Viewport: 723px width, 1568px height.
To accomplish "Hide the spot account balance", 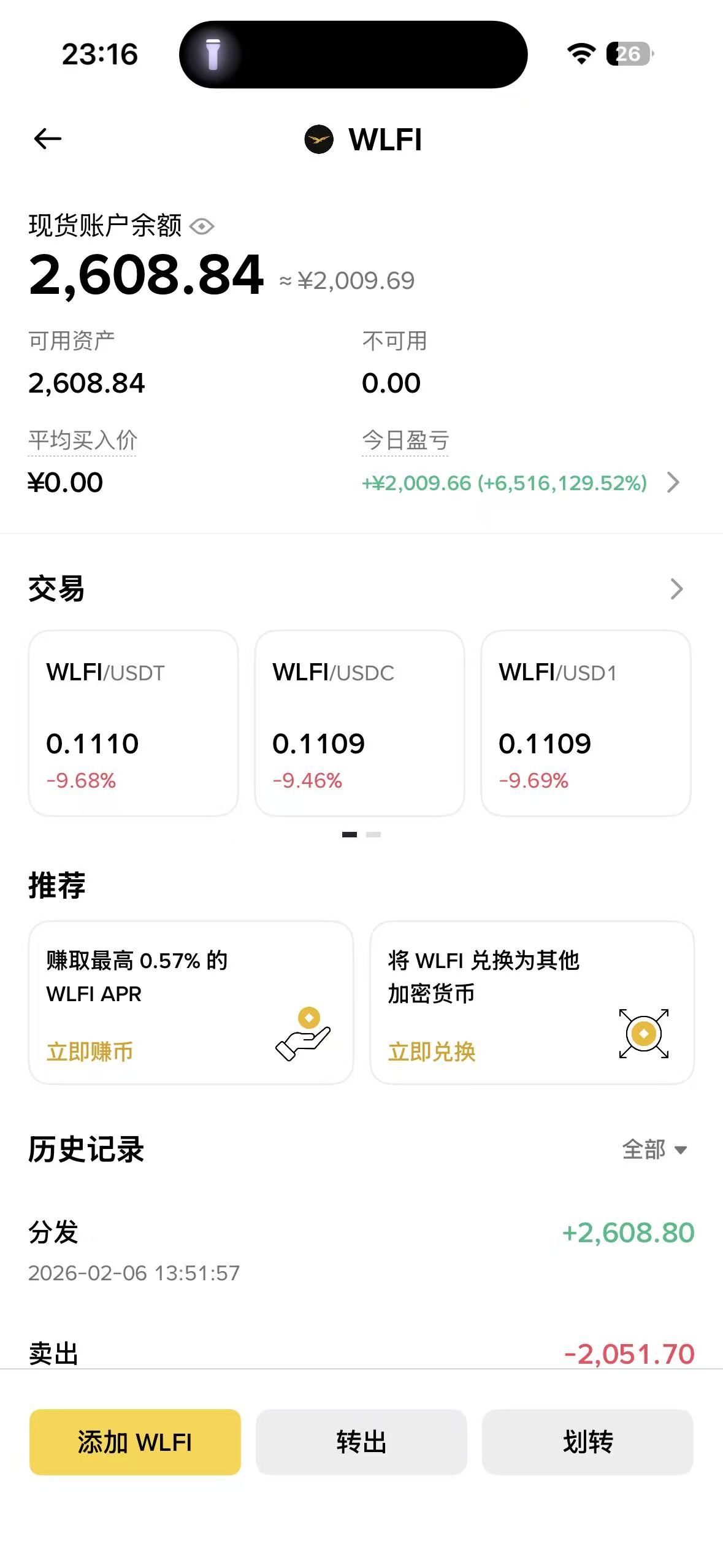I will tap(202, 226).
